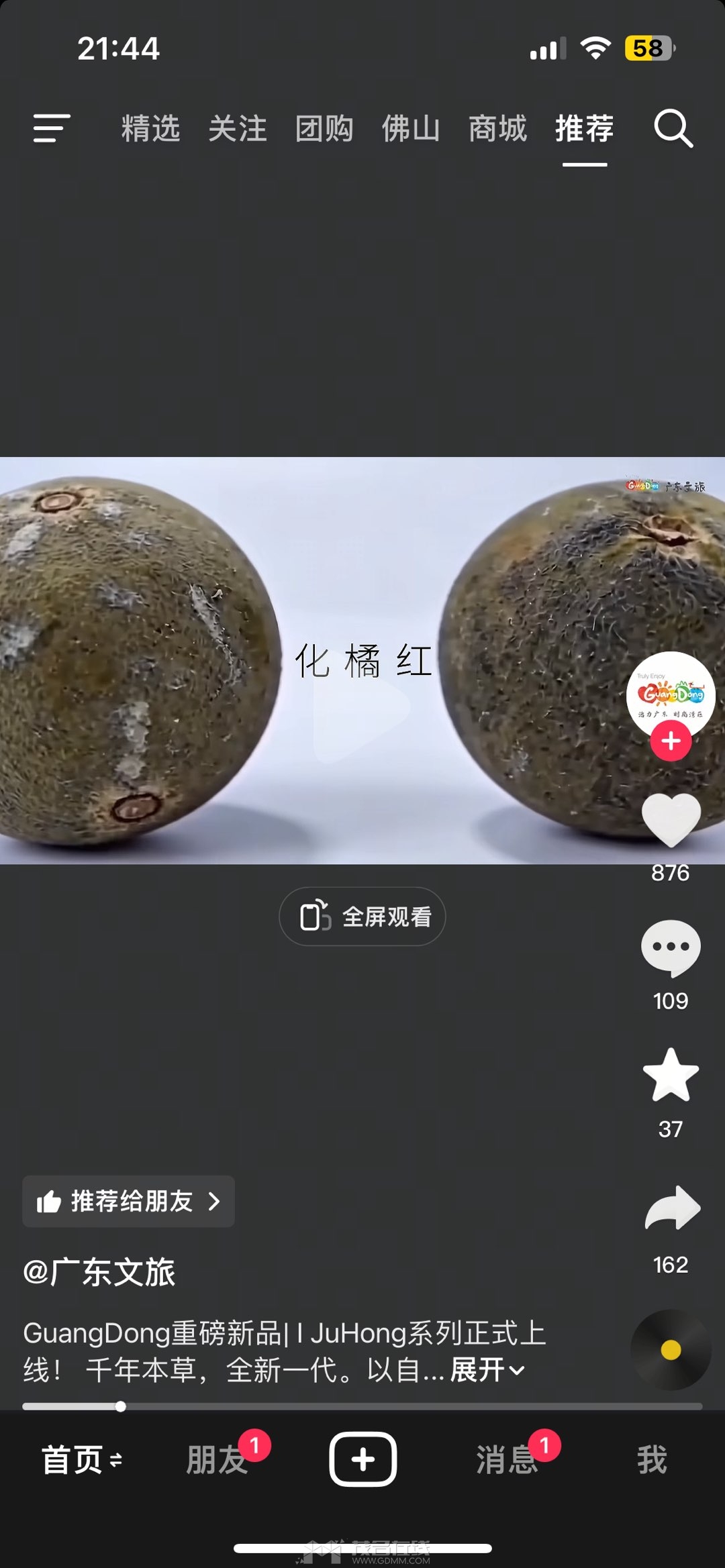Switch to the 关注 tab
Screen dimensions: 725x1568
pyautogui.click(x=237, y=128)
